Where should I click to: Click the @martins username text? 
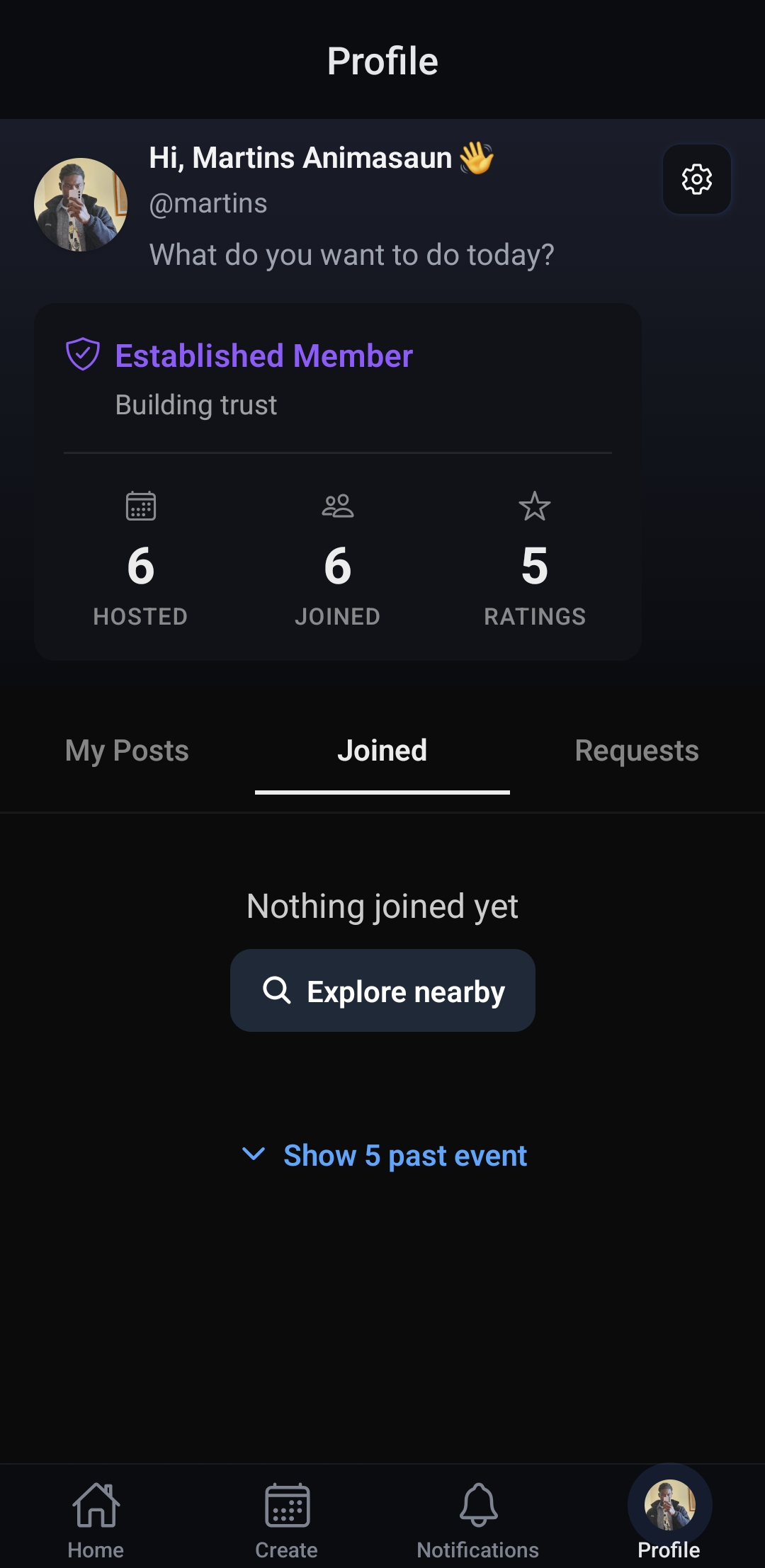(x=208, y=203)
